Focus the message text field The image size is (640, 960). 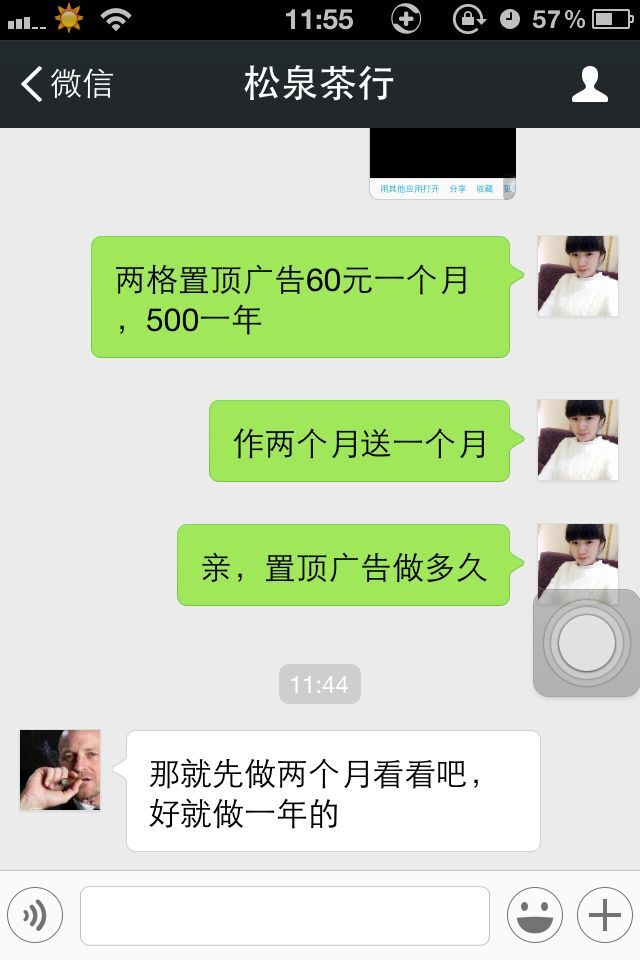(284, 915)
